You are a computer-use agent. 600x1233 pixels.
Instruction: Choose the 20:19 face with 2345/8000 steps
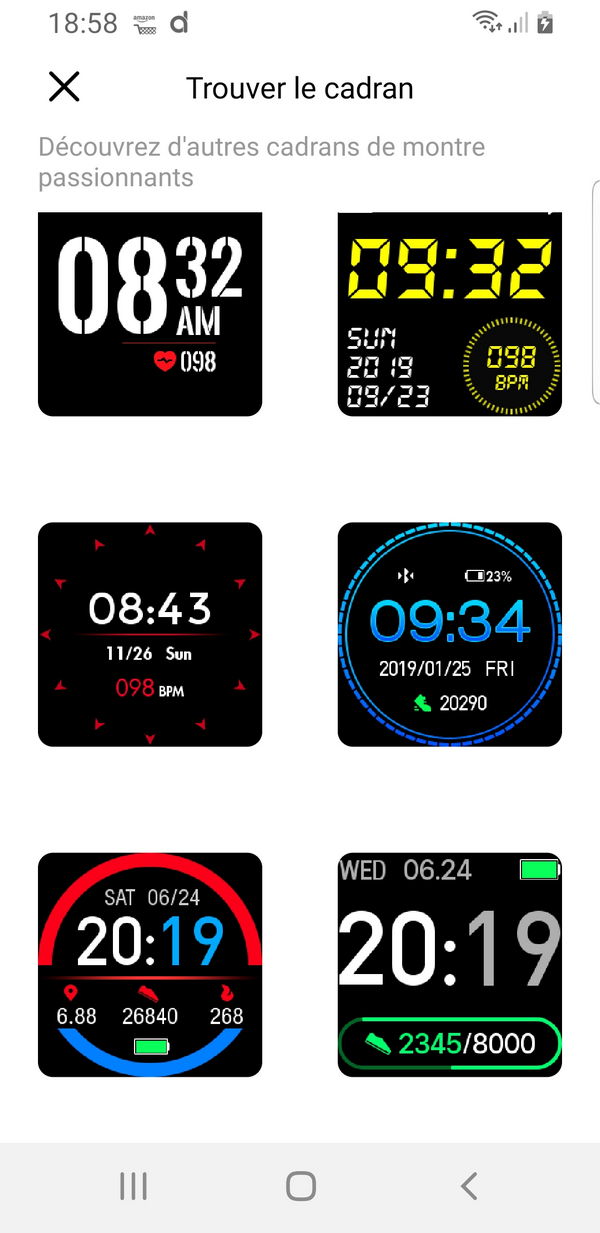click(450, 965)
